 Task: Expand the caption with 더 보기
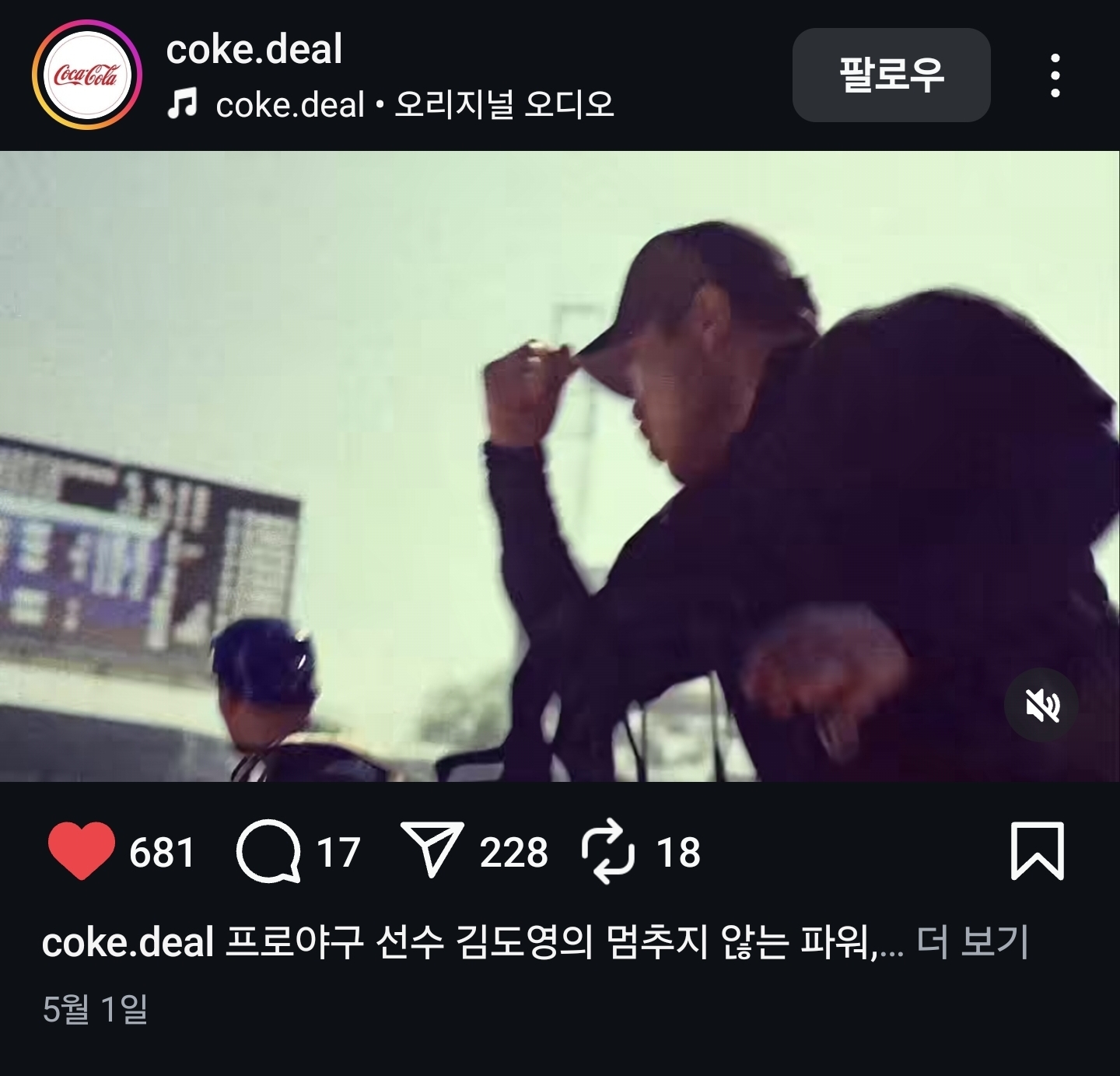click(x=972, y=943)
